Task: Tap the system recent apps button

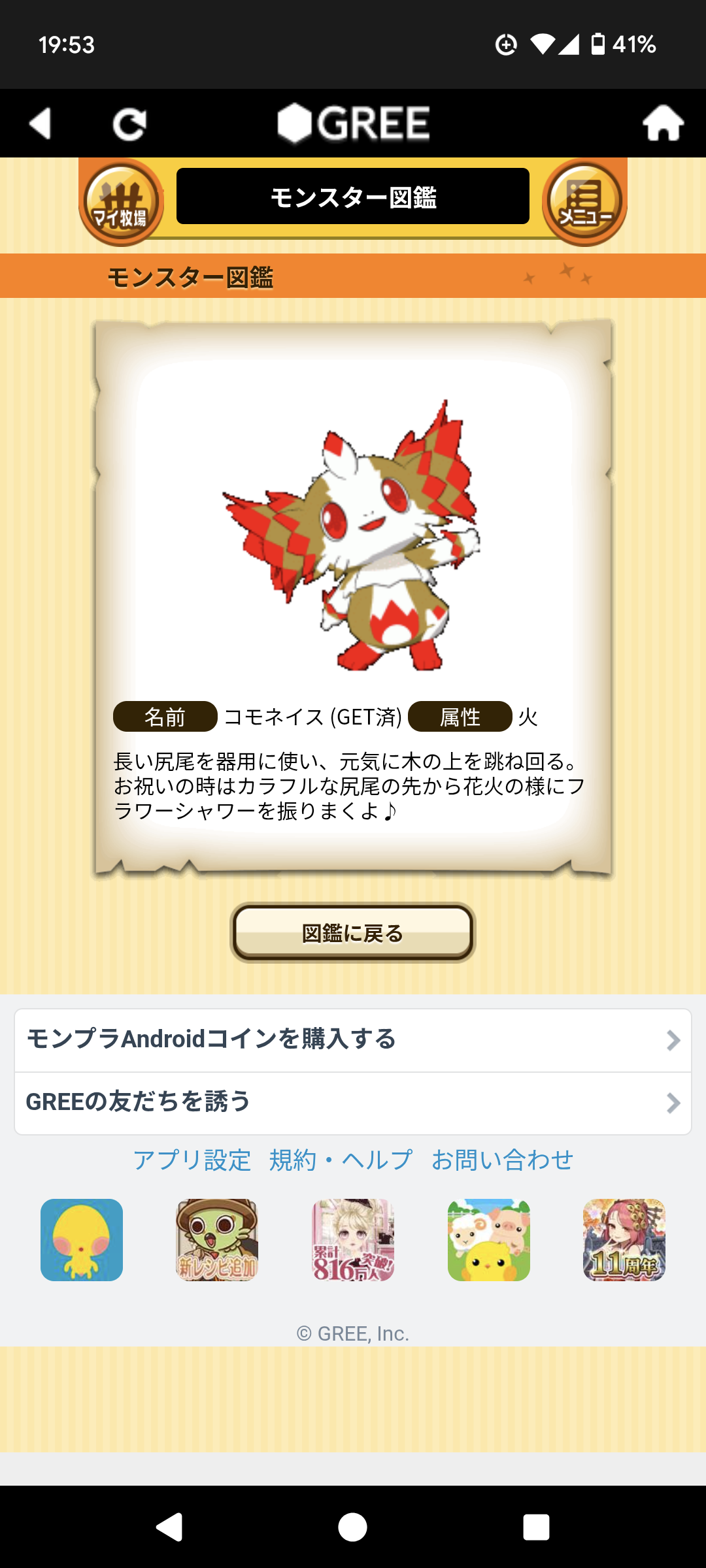Action: click(536, 1527)
